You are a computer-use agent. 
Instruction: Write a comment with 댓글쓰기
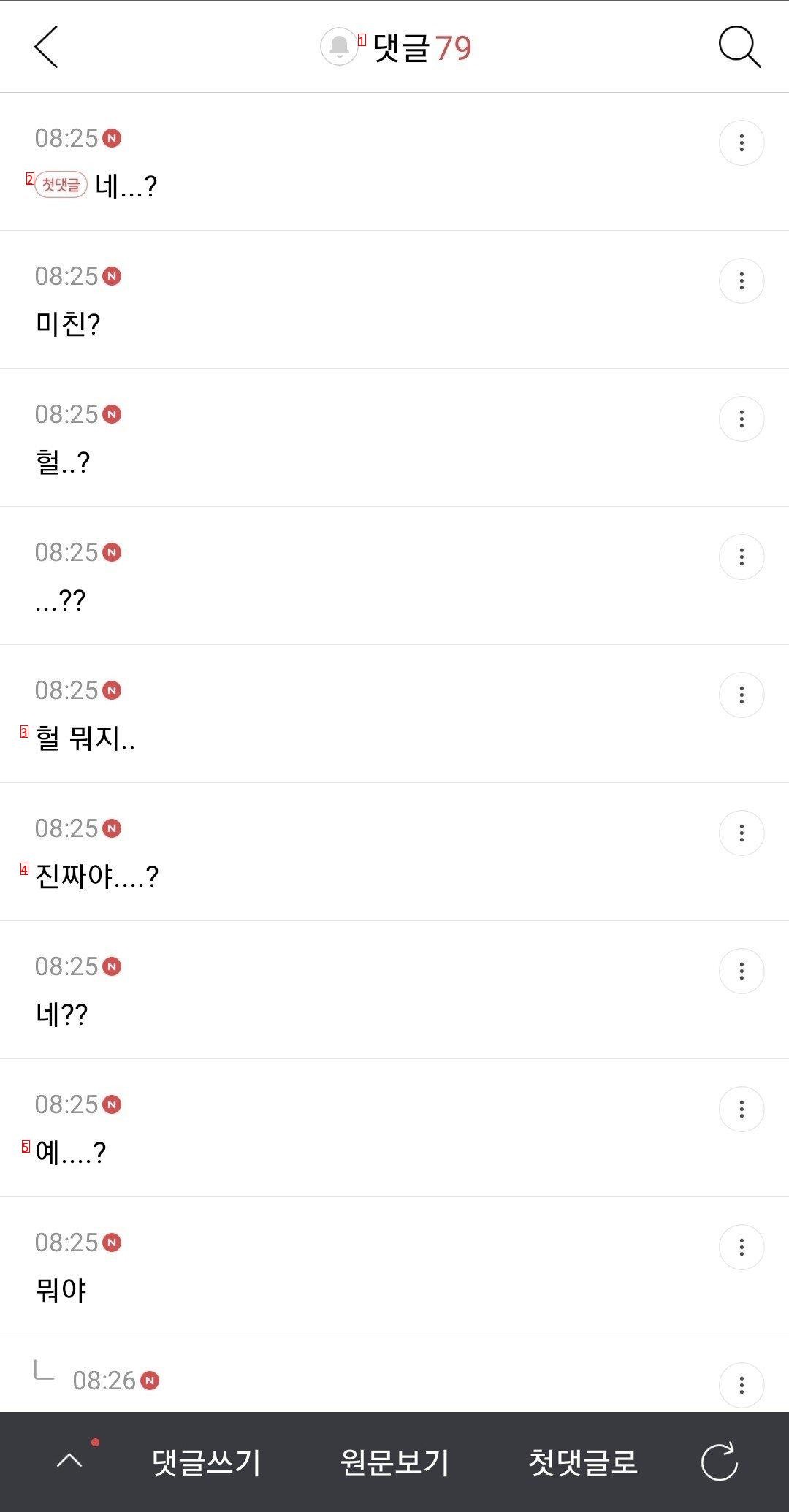pyautogui.click(x=206, y=1462)
